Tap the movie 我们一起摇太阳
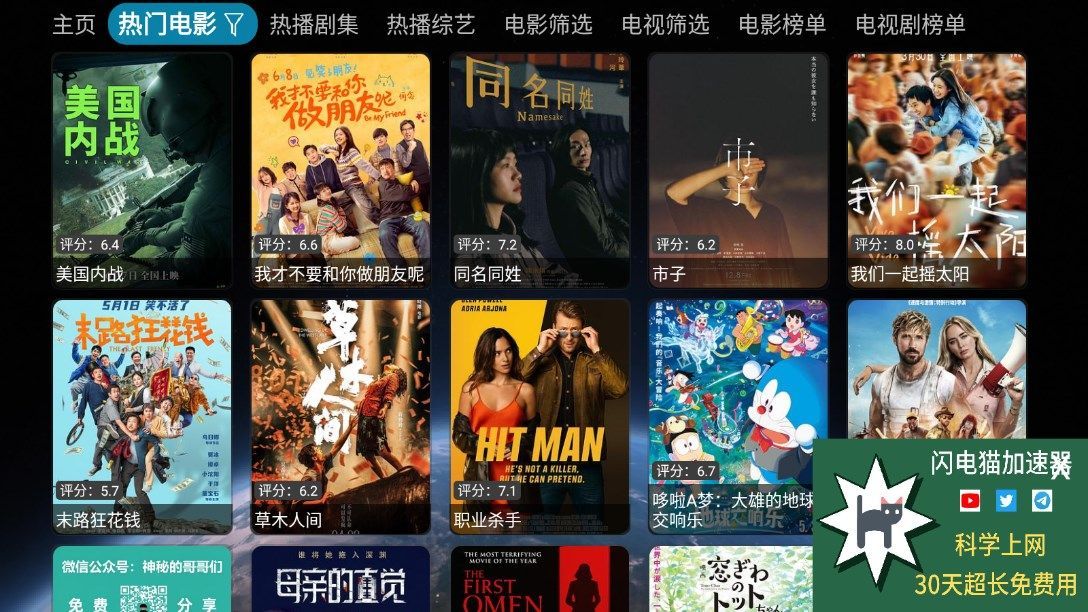1088x612 pixels. click(x=937, y=170)
